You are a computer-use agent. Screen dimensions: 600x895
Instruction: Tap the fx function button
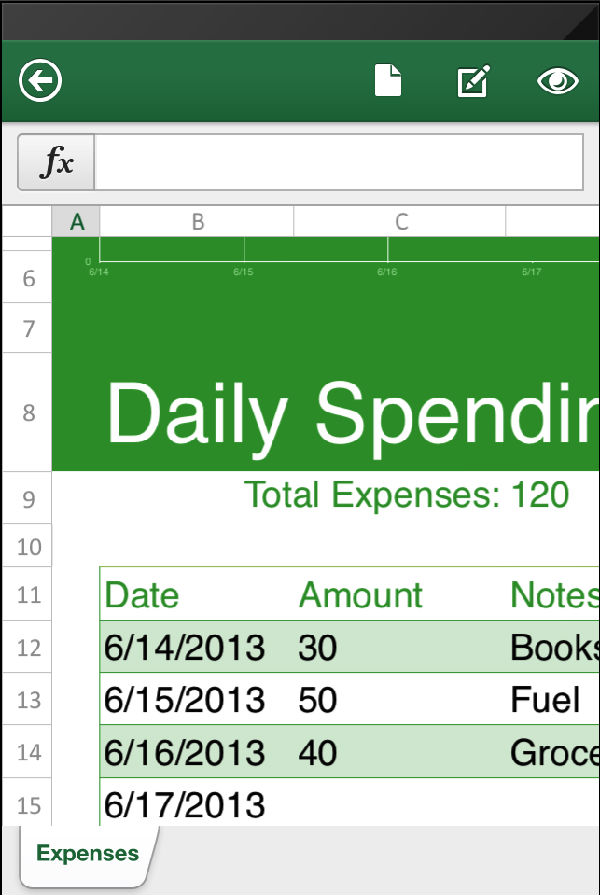[56, 163]
